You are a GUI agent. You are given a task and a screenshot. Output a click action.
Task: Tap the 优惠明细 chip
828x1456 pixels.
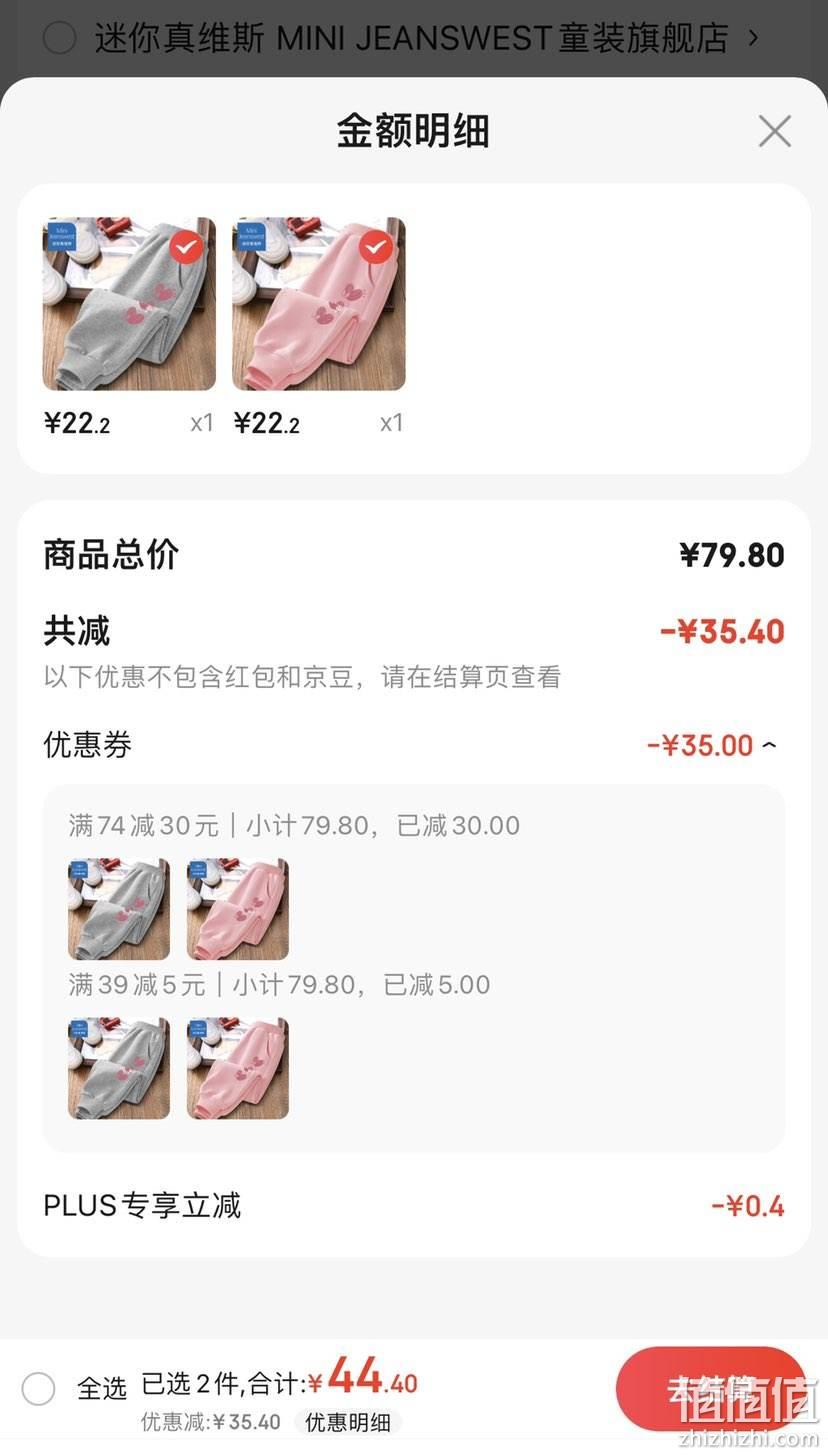(347, 1422)
